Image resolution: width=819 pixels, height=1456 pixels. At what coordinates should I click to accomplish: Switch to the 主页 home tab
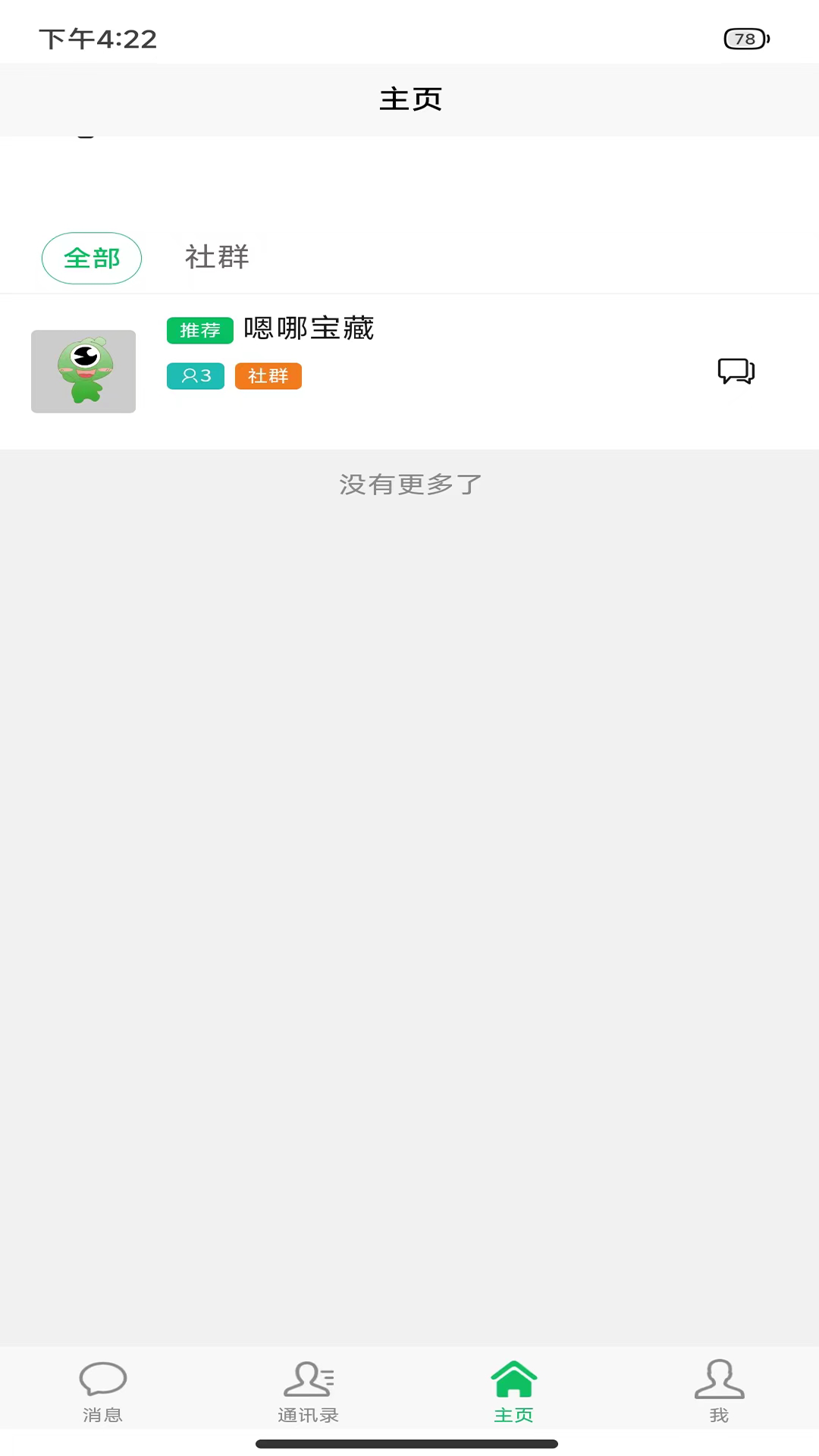pyautogui.click(x=513, y=1391)
